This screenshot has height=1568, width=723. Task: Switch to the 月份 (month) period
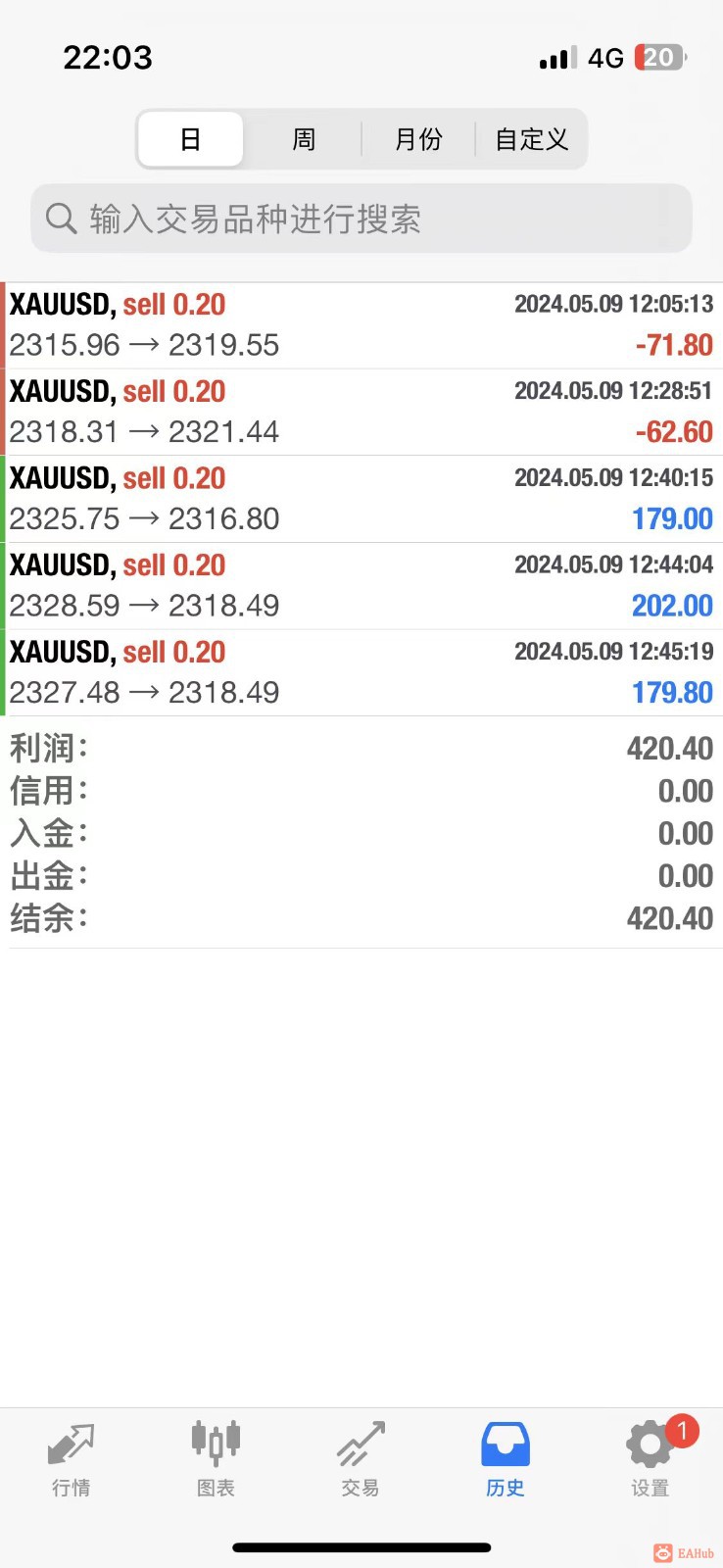(418, 139)
